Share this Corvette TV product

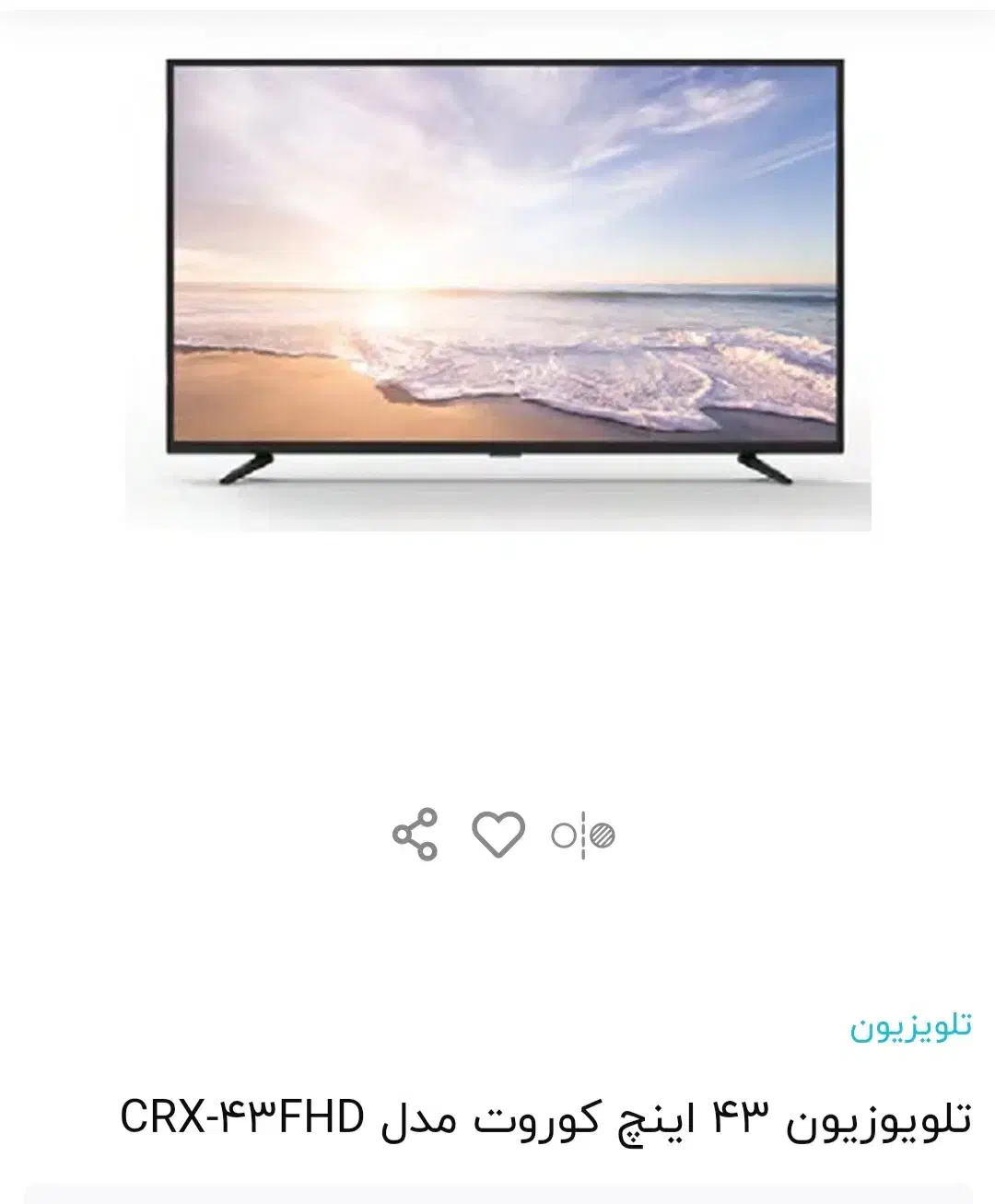pyautogui.click(x=416, y=835)
